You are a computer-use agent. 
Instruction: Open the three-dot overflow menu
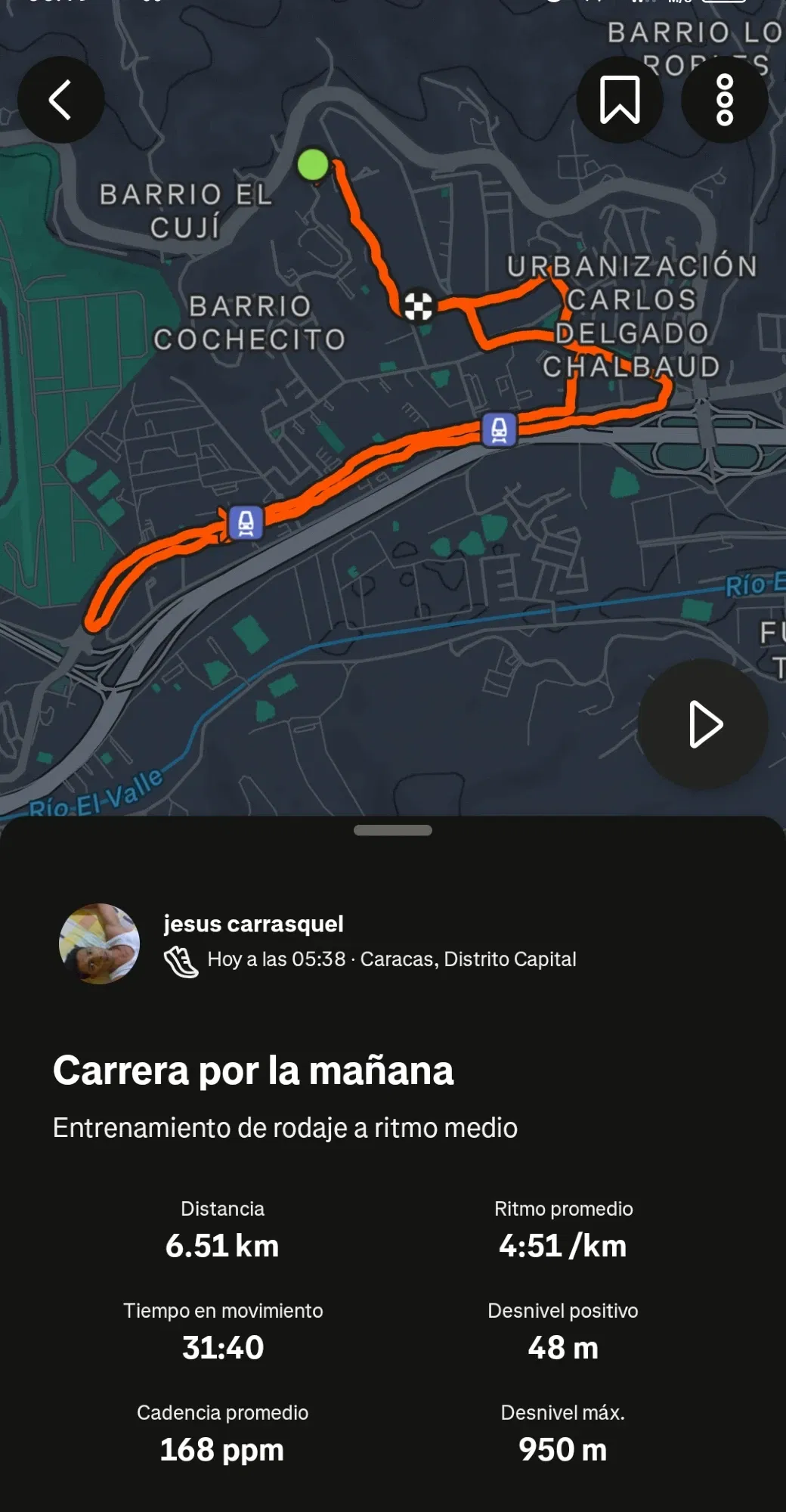[724, 100]
